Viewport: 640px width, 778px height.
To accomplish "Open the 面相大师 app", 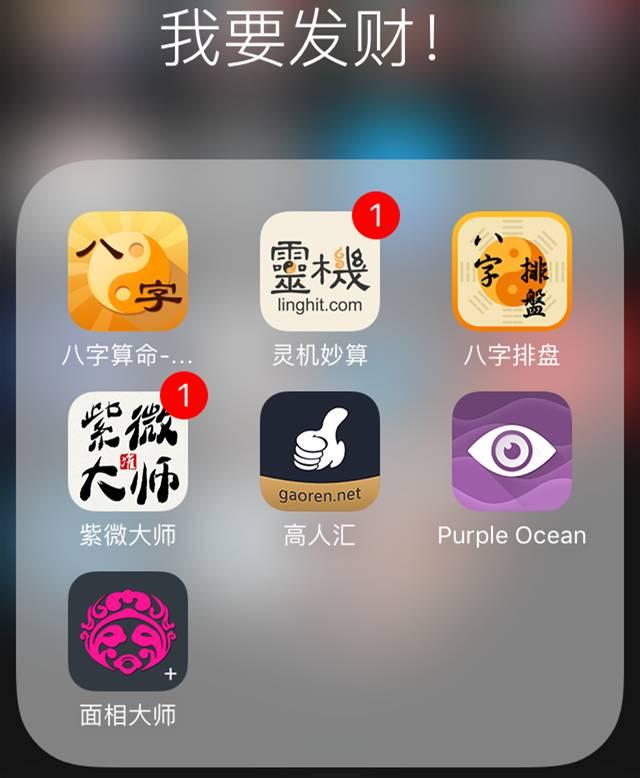I will (x=127, y=631).
